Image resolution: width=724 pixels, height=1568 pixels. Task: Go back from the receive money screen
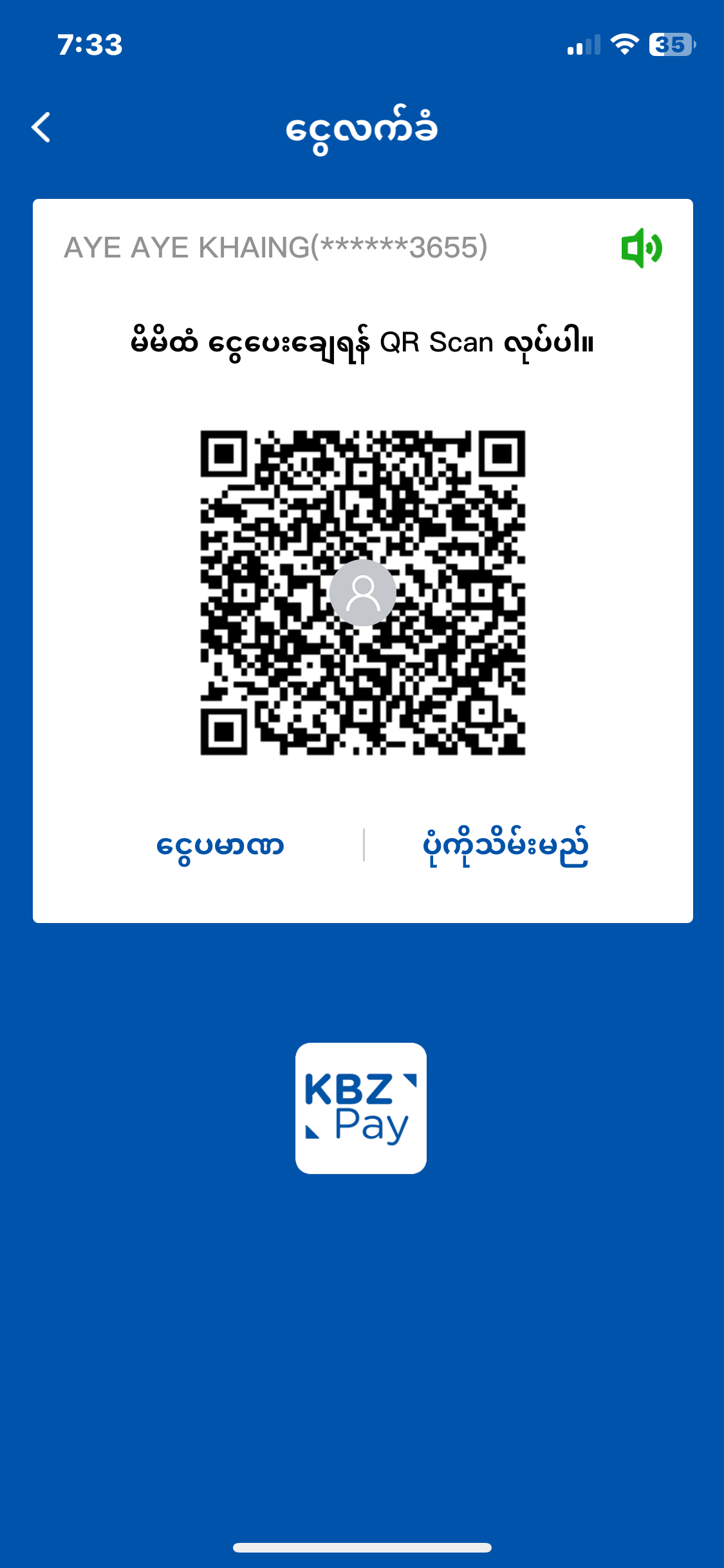(42, 127)
